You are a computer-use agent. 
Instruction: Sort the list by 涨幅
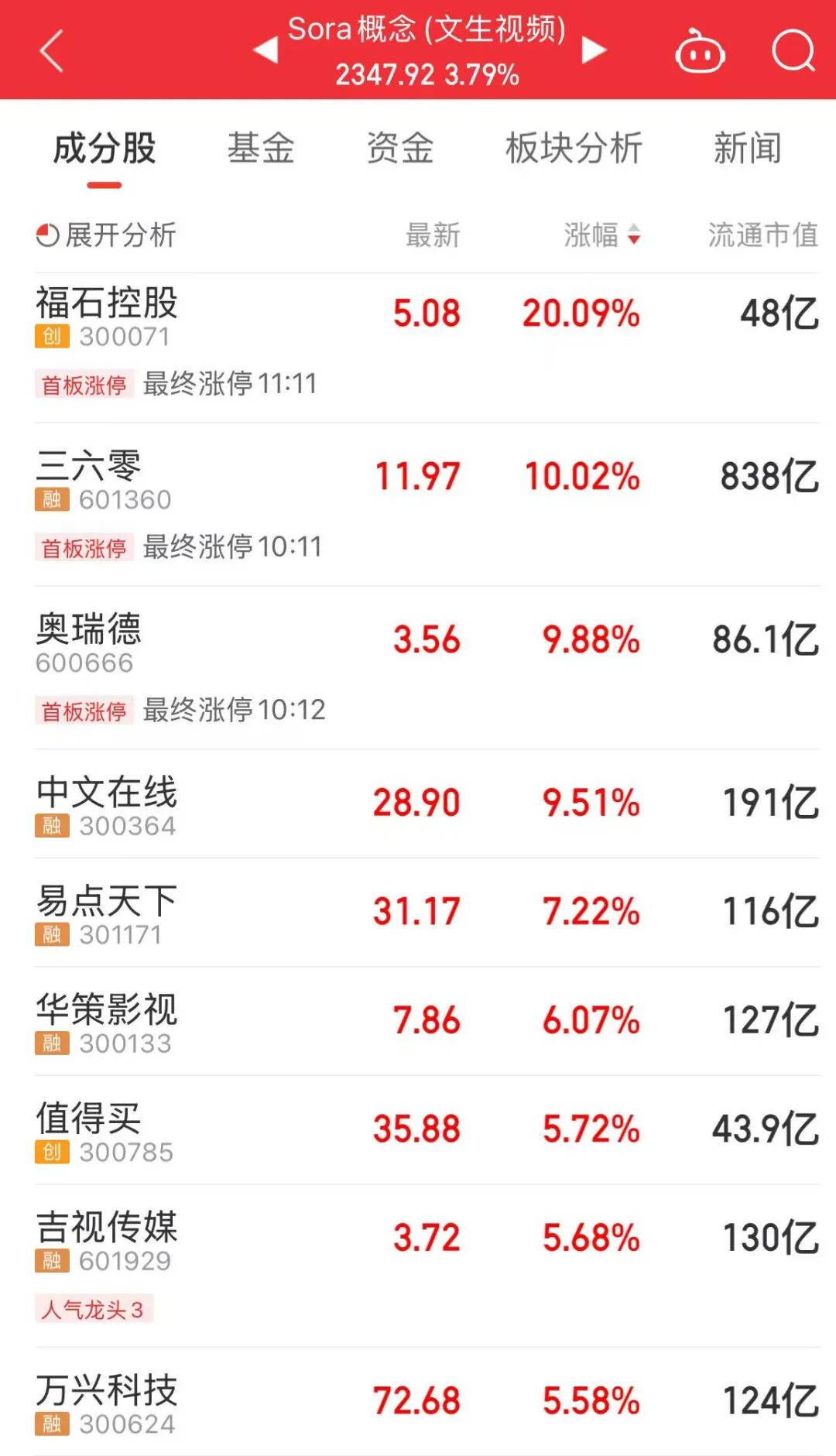tap(601, 235)
